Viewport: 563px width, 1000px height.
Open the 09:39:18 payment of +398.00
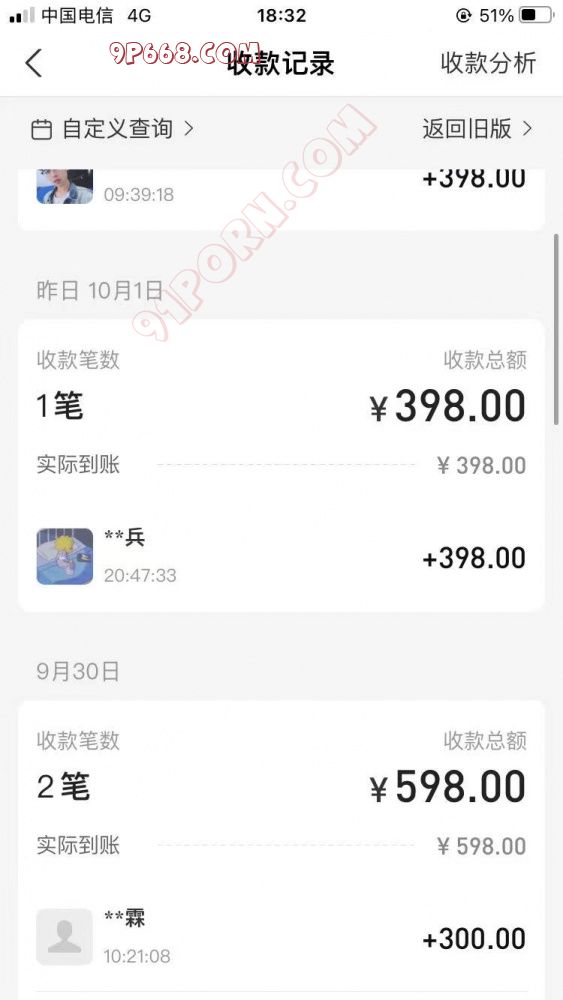pos(281,188)
